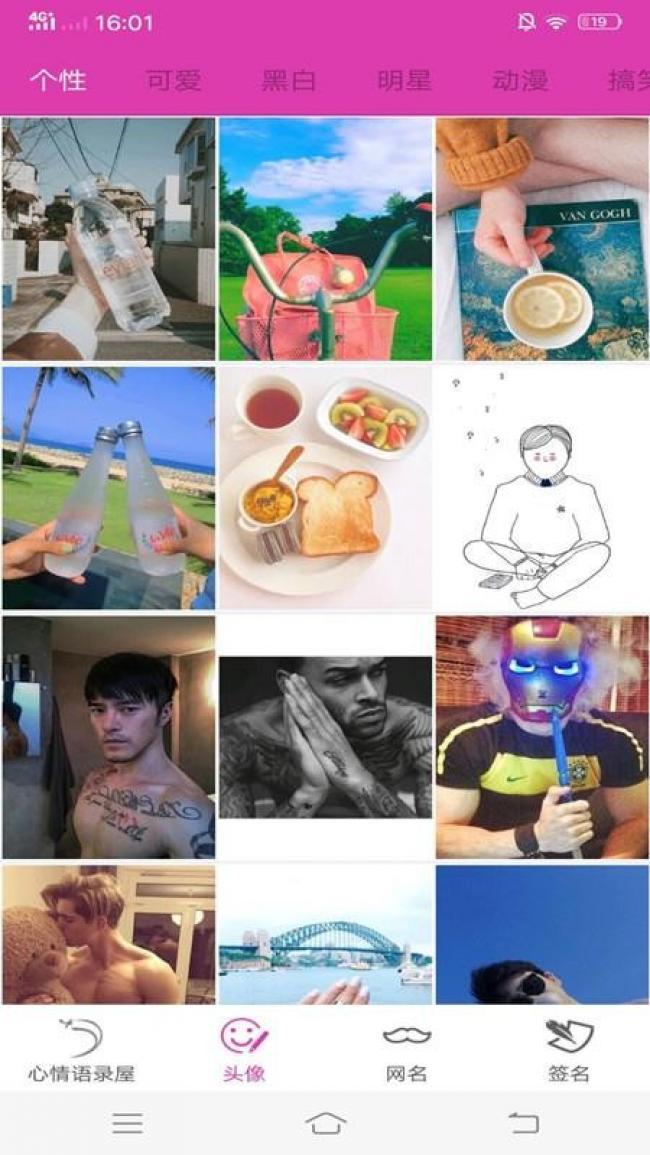
Task: View the toast and fruit breakfast avatar
Action: click(x=325, y=488)
